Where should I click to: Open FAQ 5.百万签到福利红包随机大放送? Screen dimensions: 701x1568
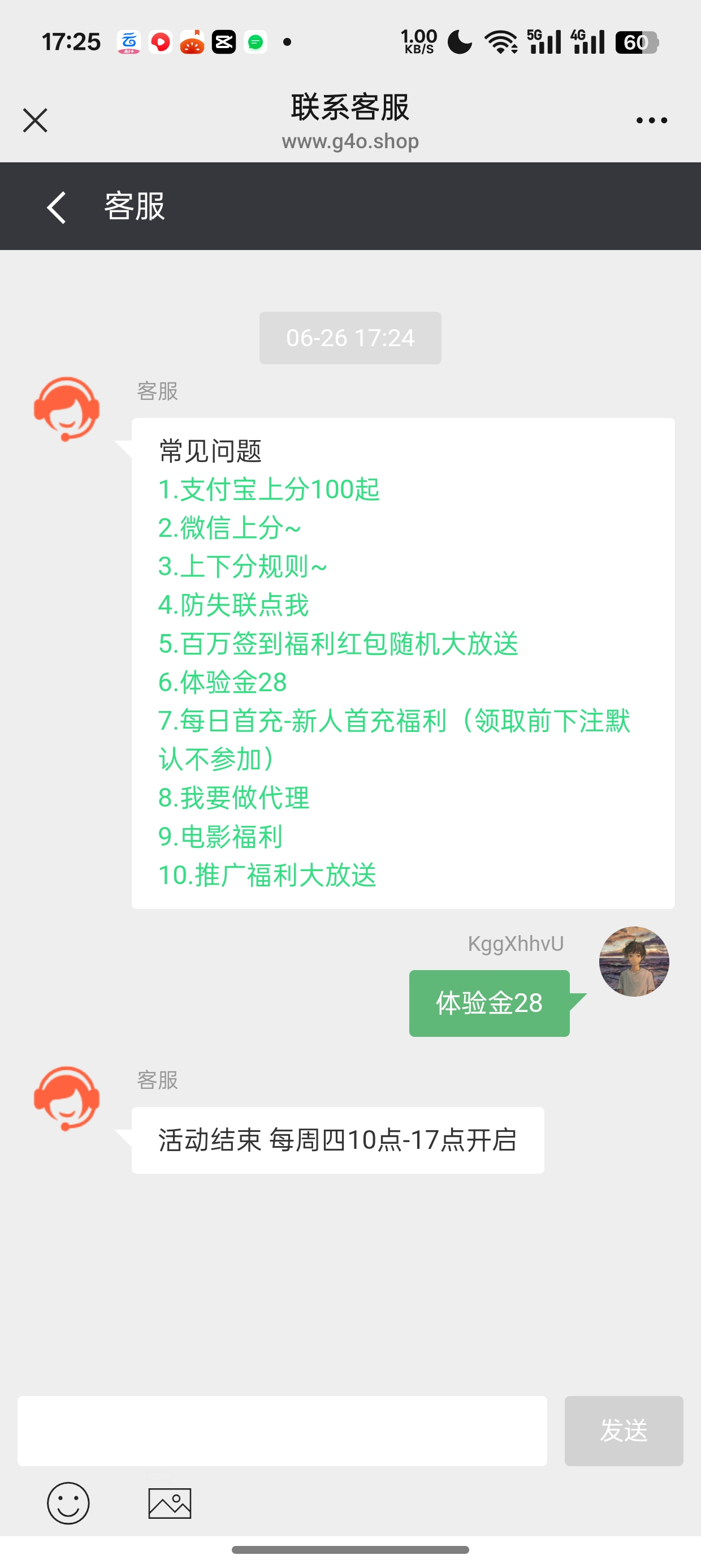pyautogui.click(x=338, y=644)
